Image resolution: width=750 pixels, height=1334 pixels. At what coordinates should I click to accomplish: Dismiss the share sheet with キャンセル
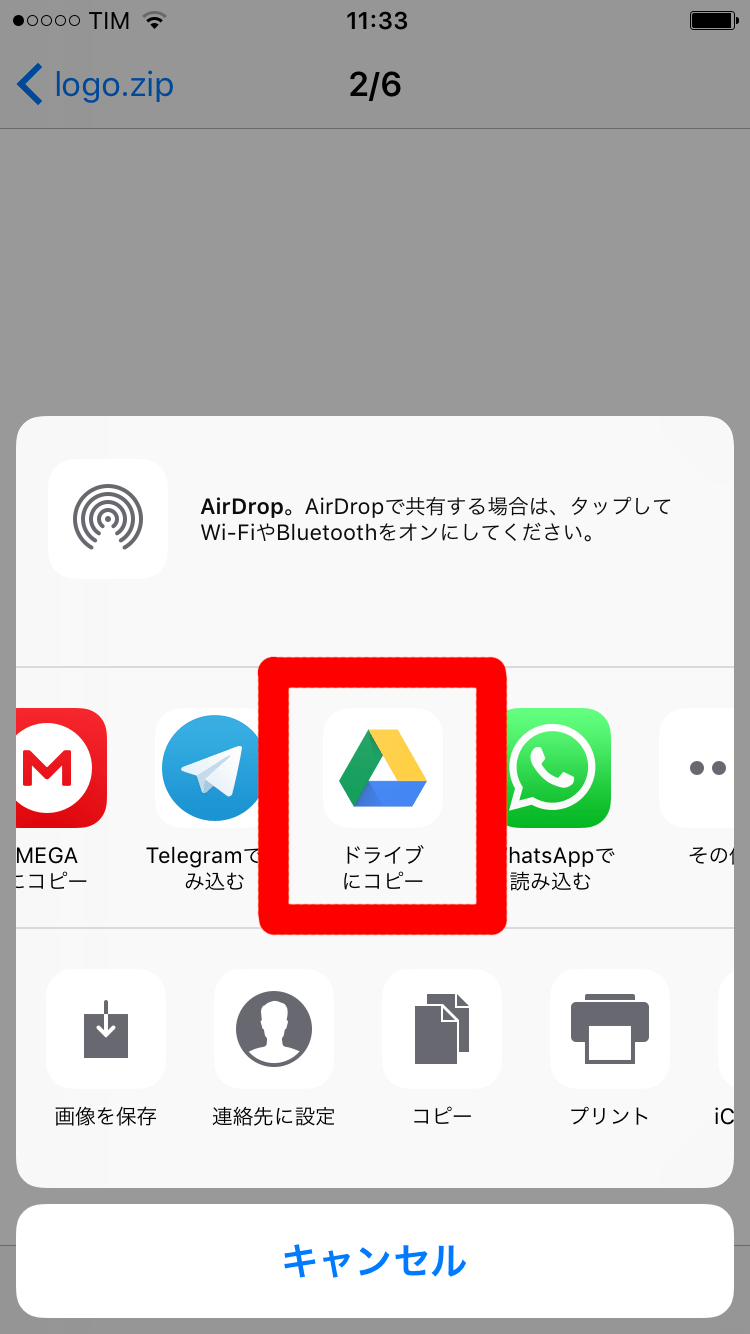coord(375,1262)
